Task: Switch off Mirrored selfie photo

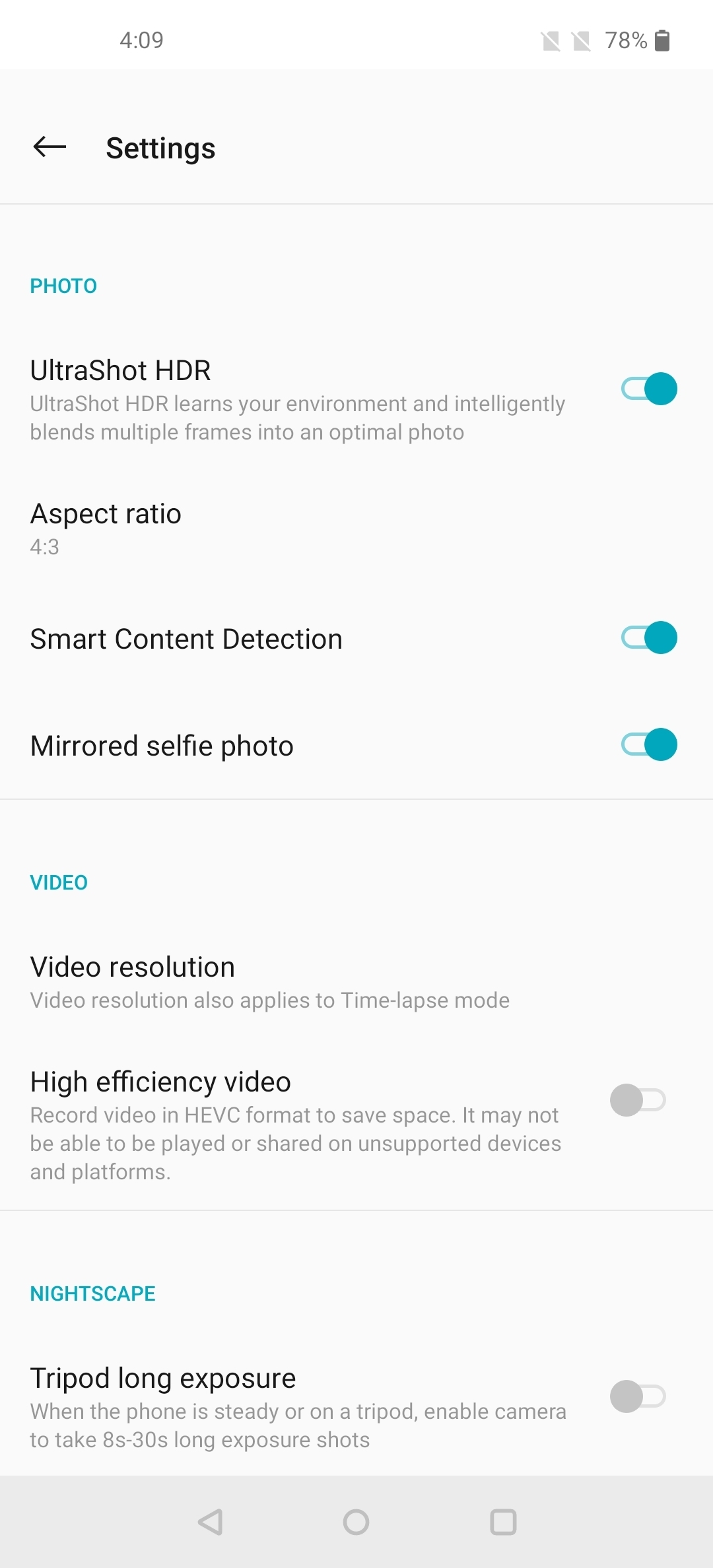Action: pyautogui.click(x=649, y=745)
